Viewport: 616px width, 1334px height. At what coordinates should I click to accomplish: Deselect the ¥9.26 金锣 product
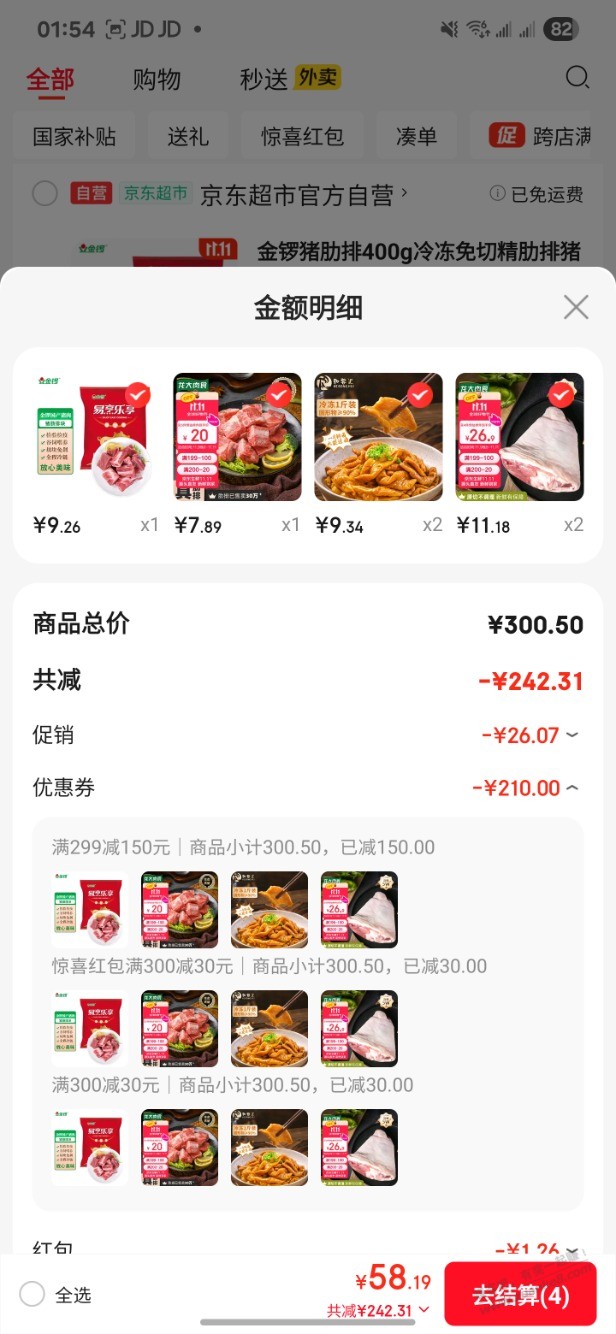(138, 395)
